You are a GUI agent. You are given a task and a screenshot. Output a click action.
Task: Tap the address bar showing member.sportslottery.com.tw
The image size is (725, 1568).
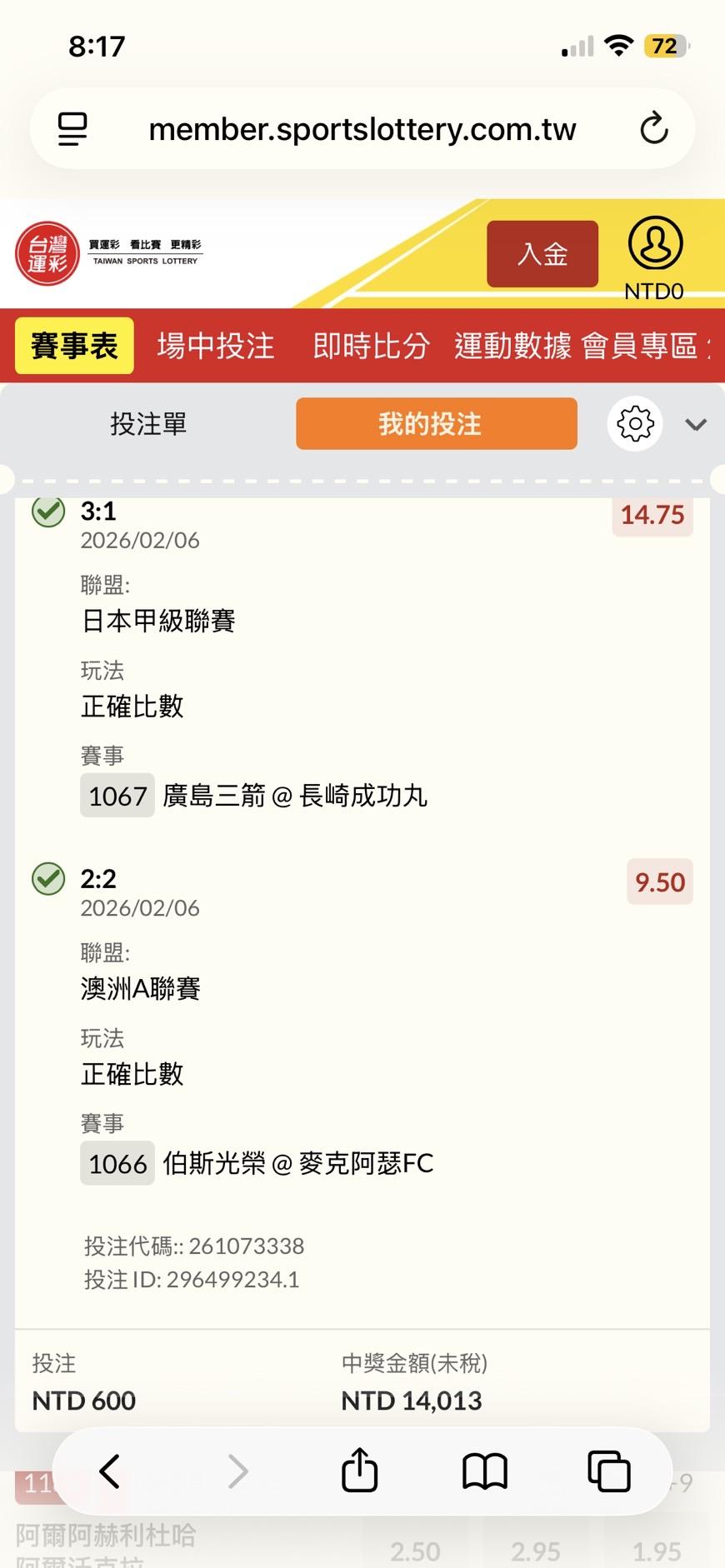point(362,129)
